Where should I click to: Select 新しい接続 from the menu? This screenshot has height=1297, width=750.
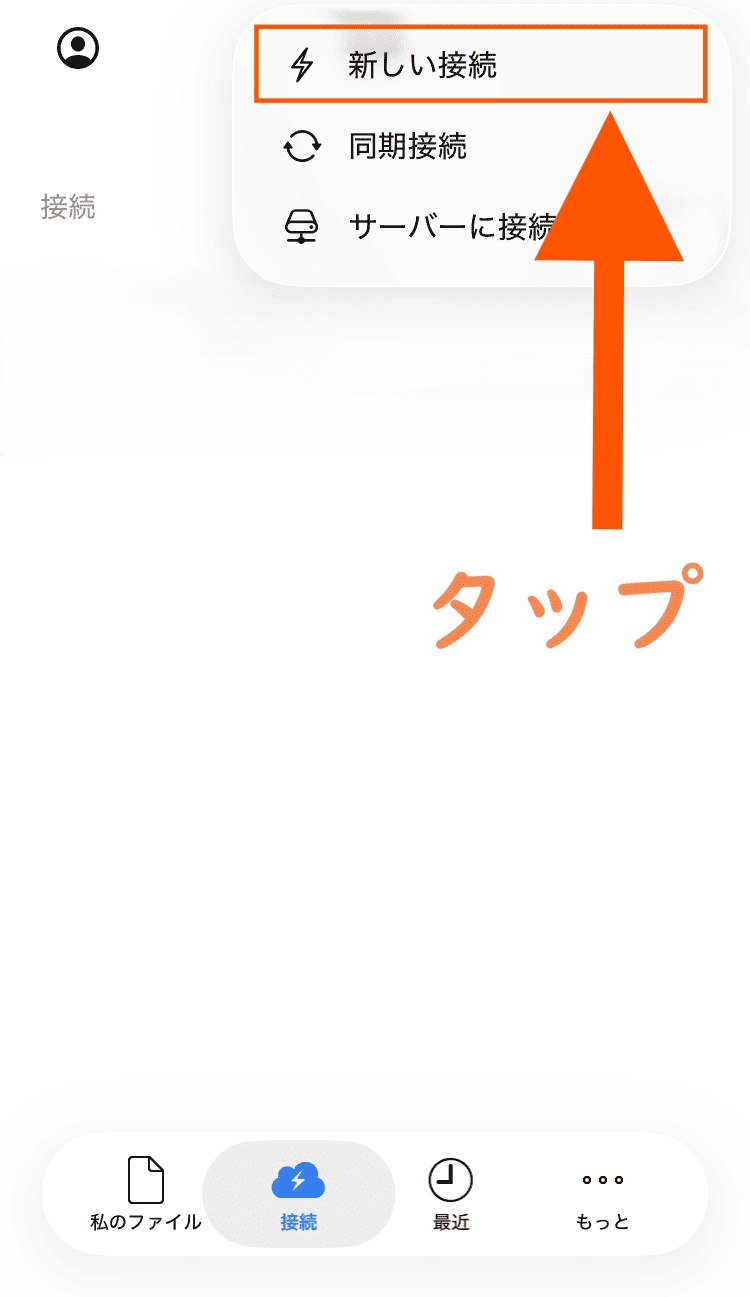tap(422, 65)
